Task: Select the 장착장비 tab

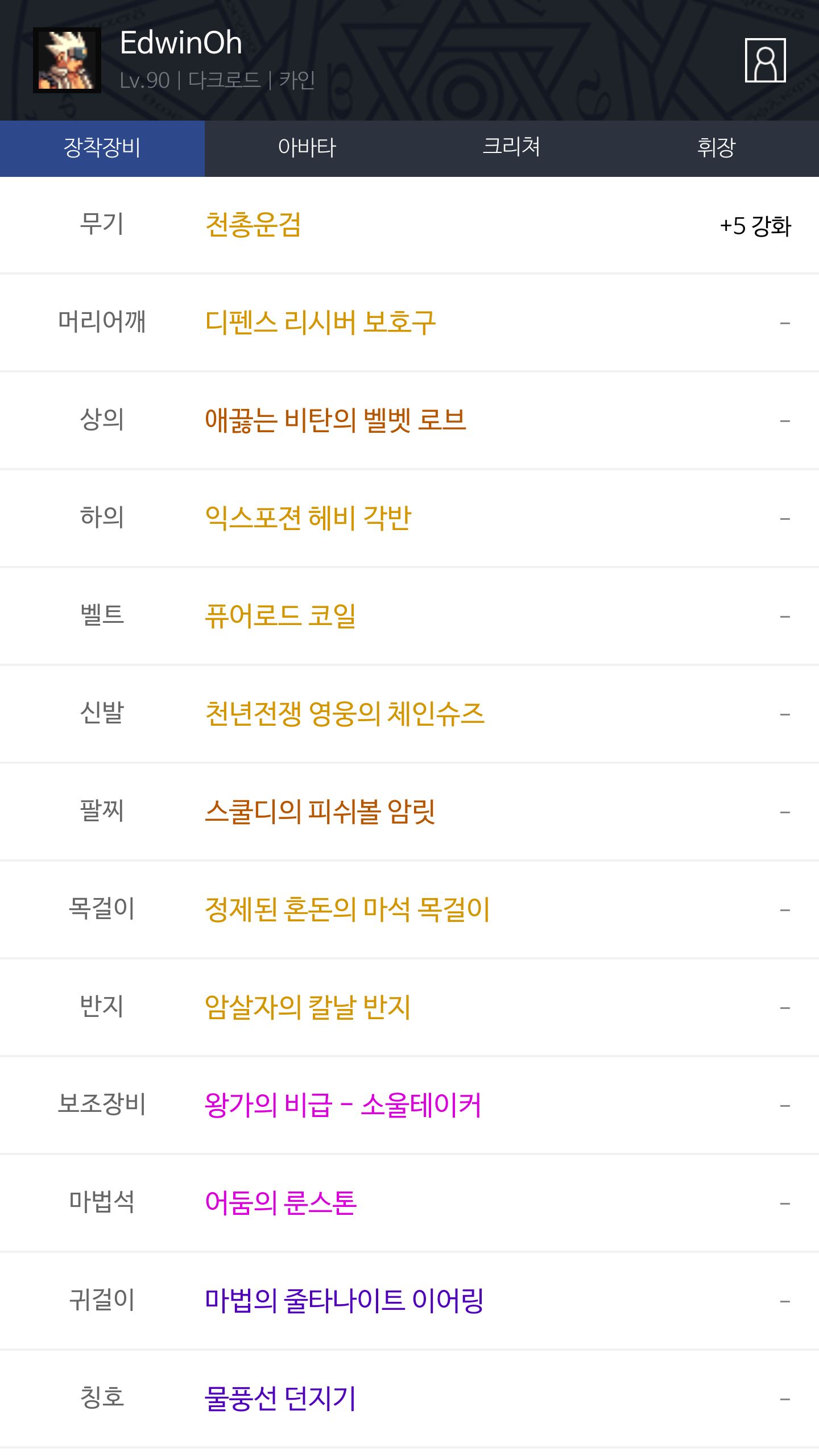Action: point(102,148)
